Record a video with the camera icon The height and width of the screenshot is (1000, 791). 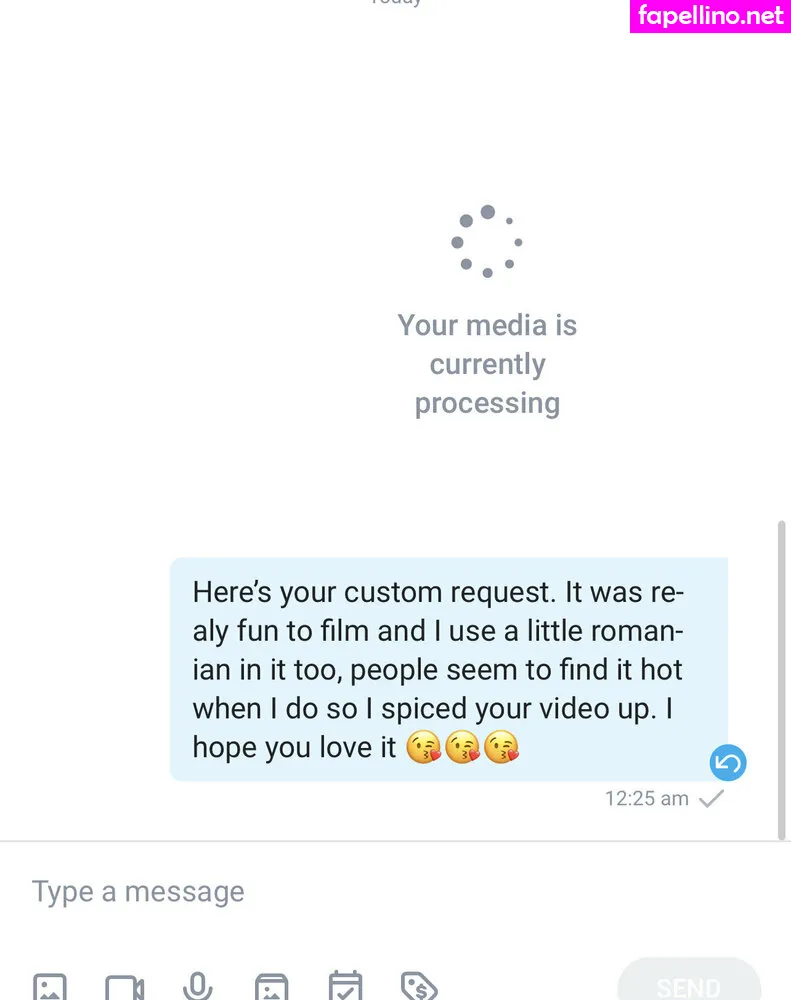[x=124, y=987]
